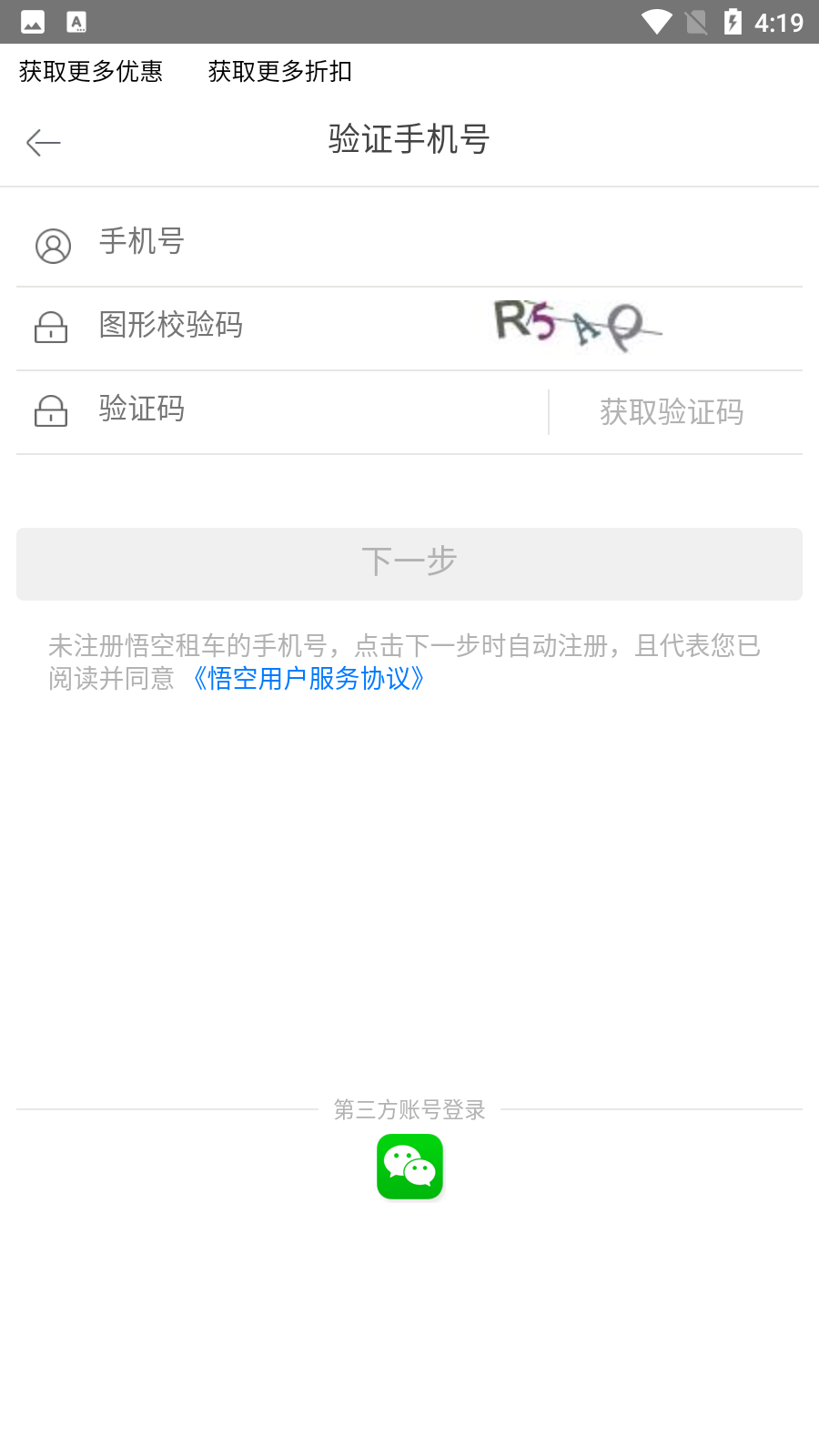Screen dimensions: 819x1456
Task: Click the battery icon in the status bar
Action: click(x=734, y=20)
